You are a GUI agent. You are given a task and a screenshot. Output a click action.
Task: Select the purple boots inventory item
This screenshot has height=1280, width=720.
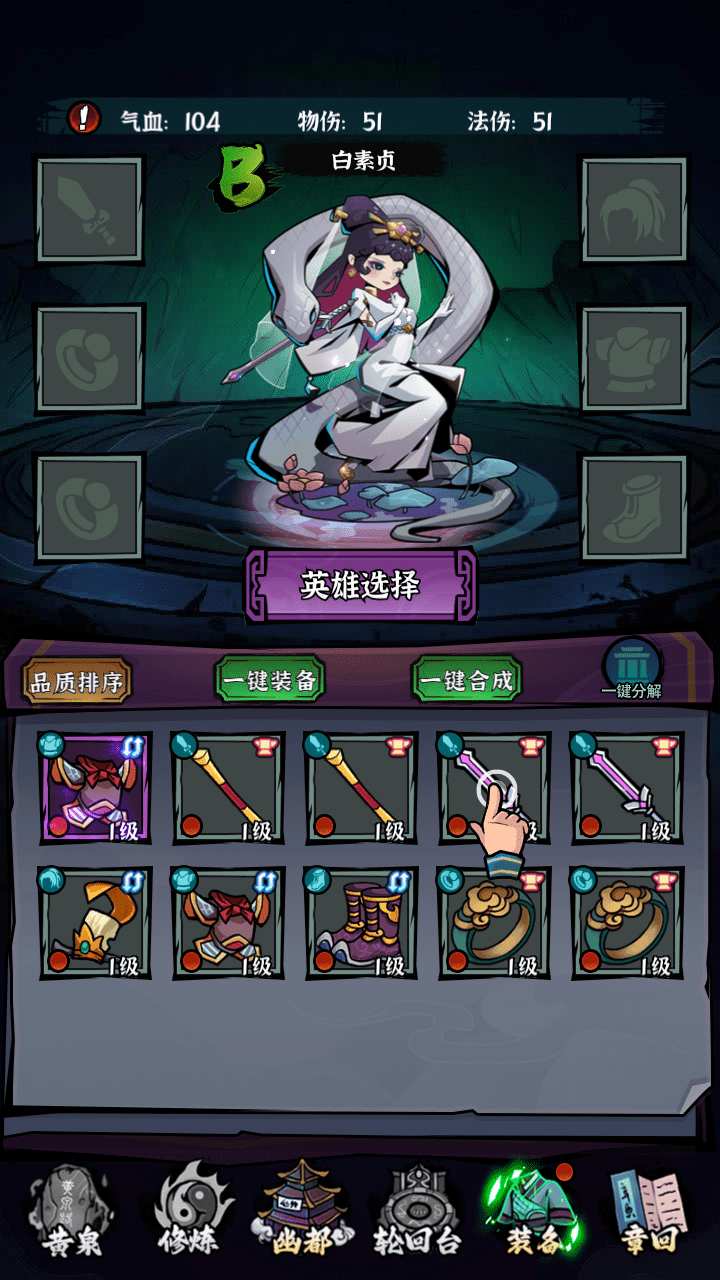(x=360, y=921)
